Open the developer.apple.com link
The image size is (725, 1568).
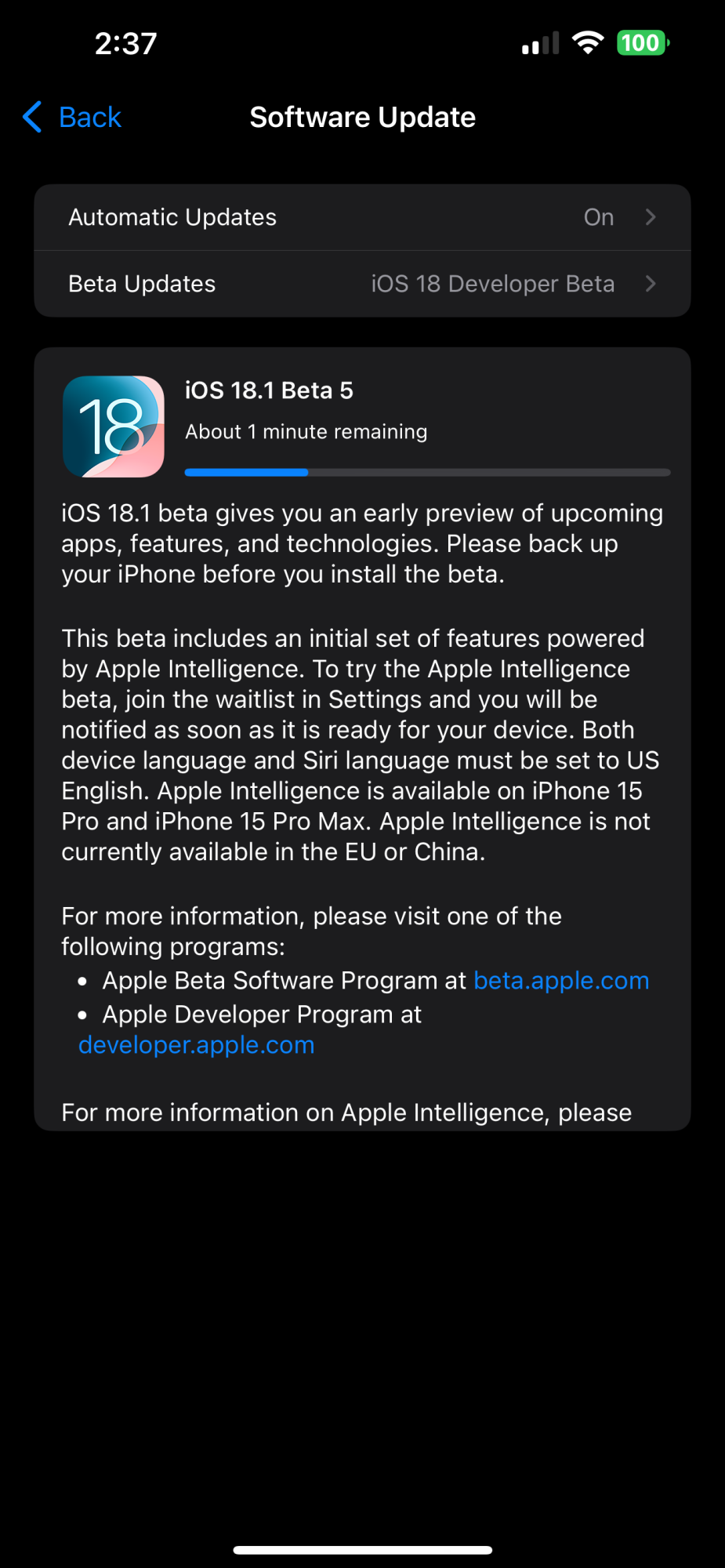(x=196, y=1045)
